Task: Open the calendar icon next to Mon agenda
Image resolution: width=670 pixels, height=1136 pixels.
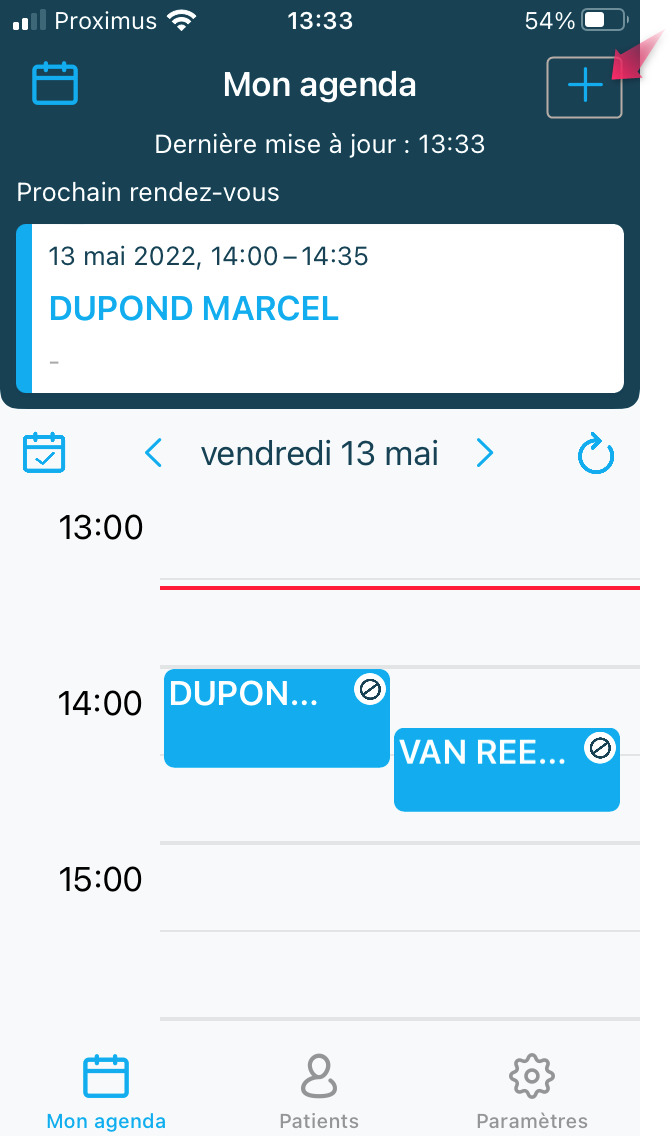Action: click(55, 84)
